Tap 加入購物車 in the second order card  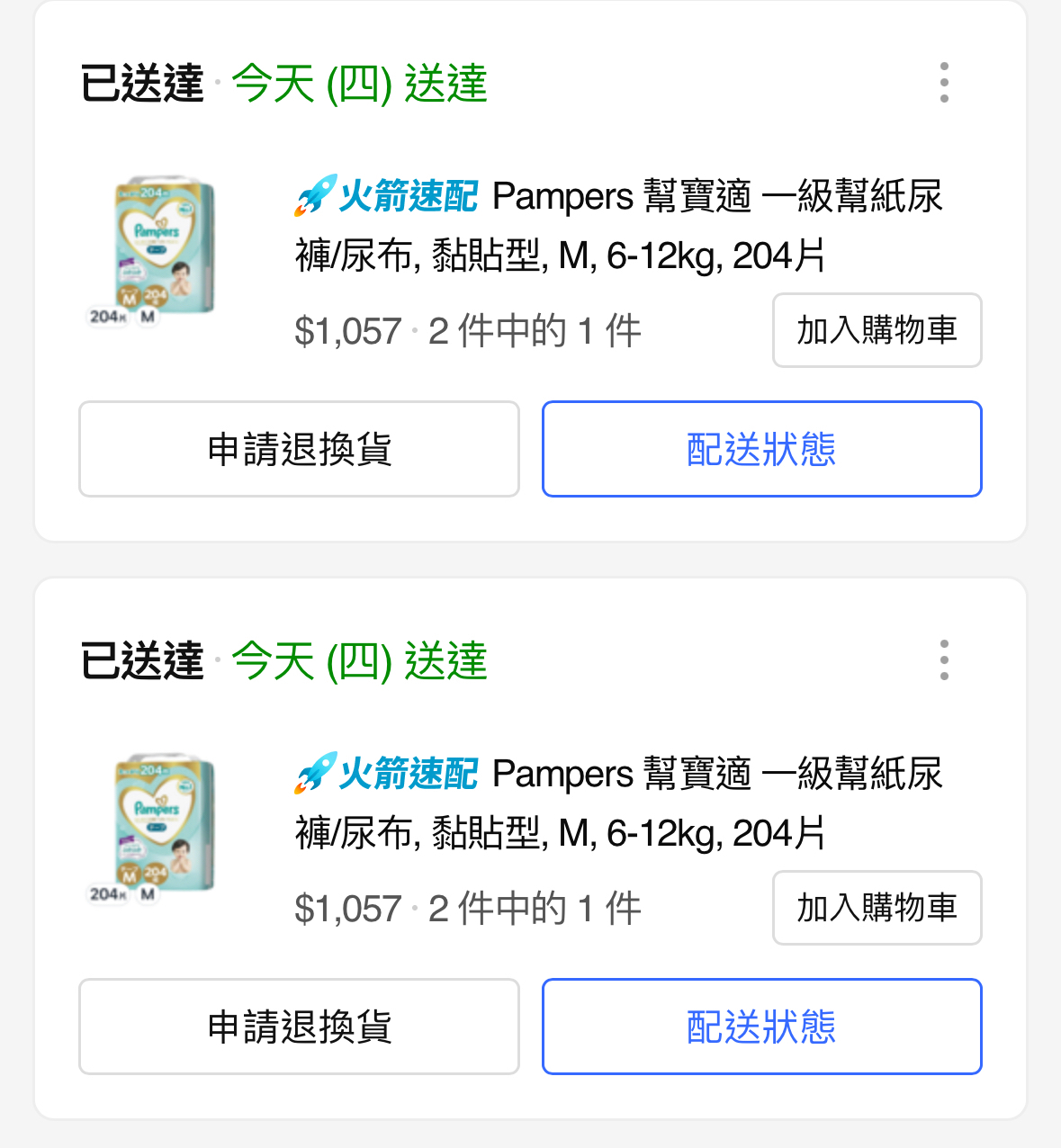tap(877, 908)
